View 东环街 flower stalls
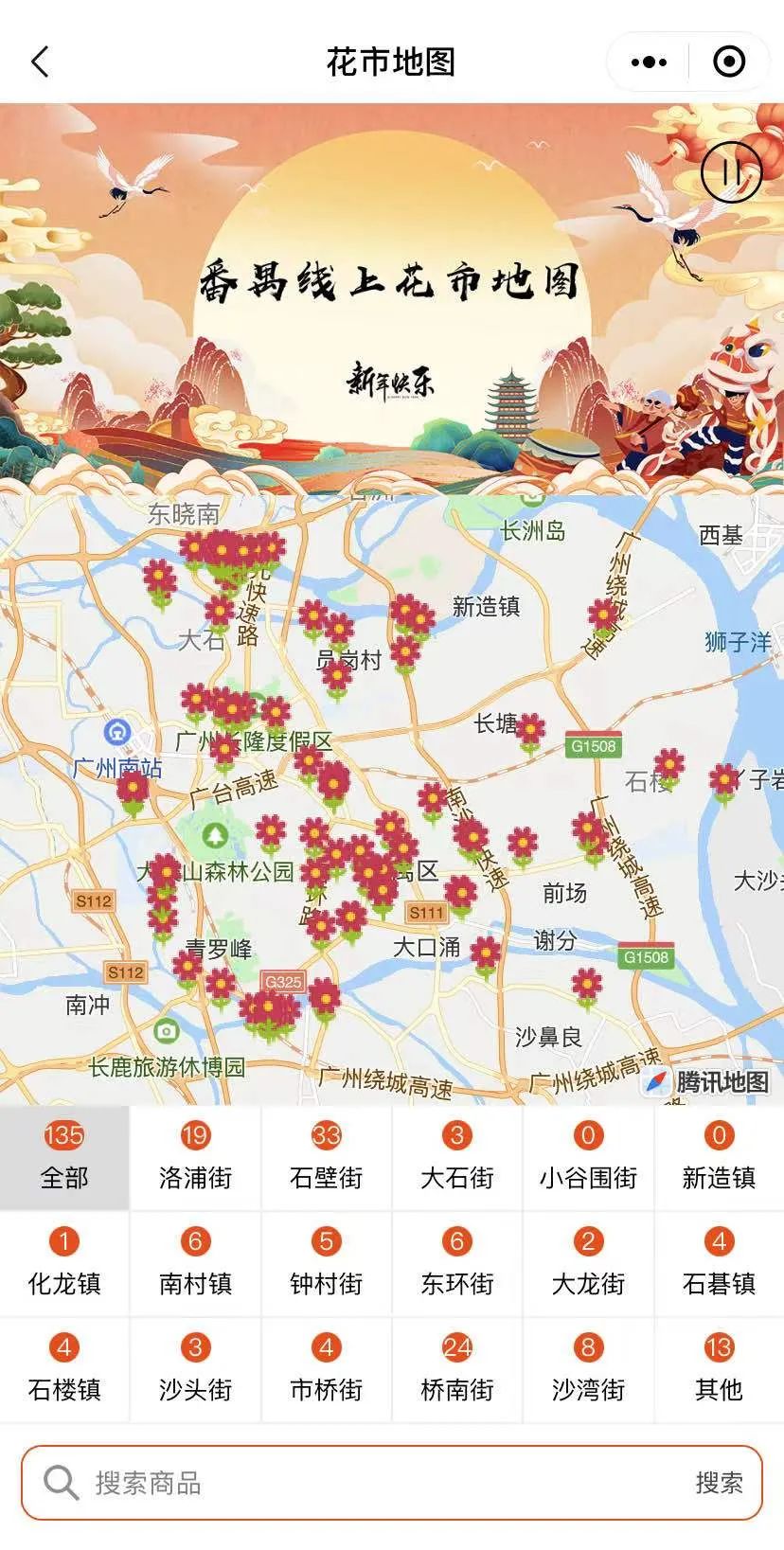Image resolution: width=784 pixels, height=1550 pixels. 456,1263
